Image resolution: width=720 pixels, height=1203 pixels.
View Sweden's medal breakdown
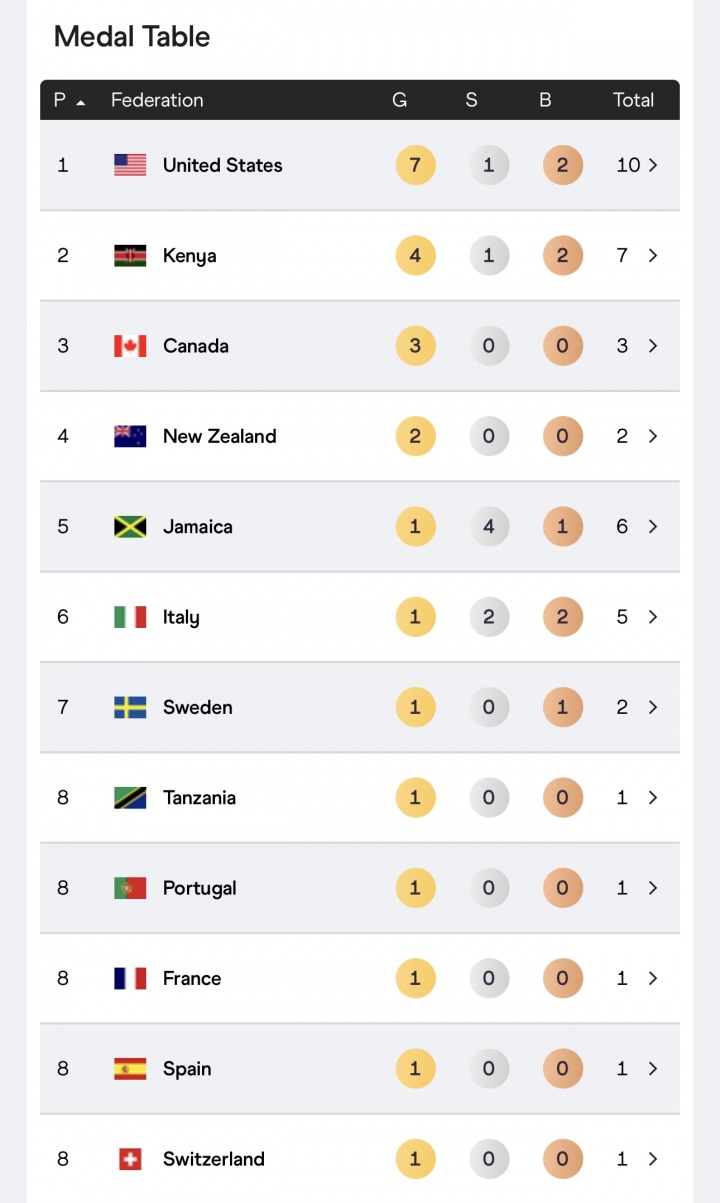click(x=360, y=707)
